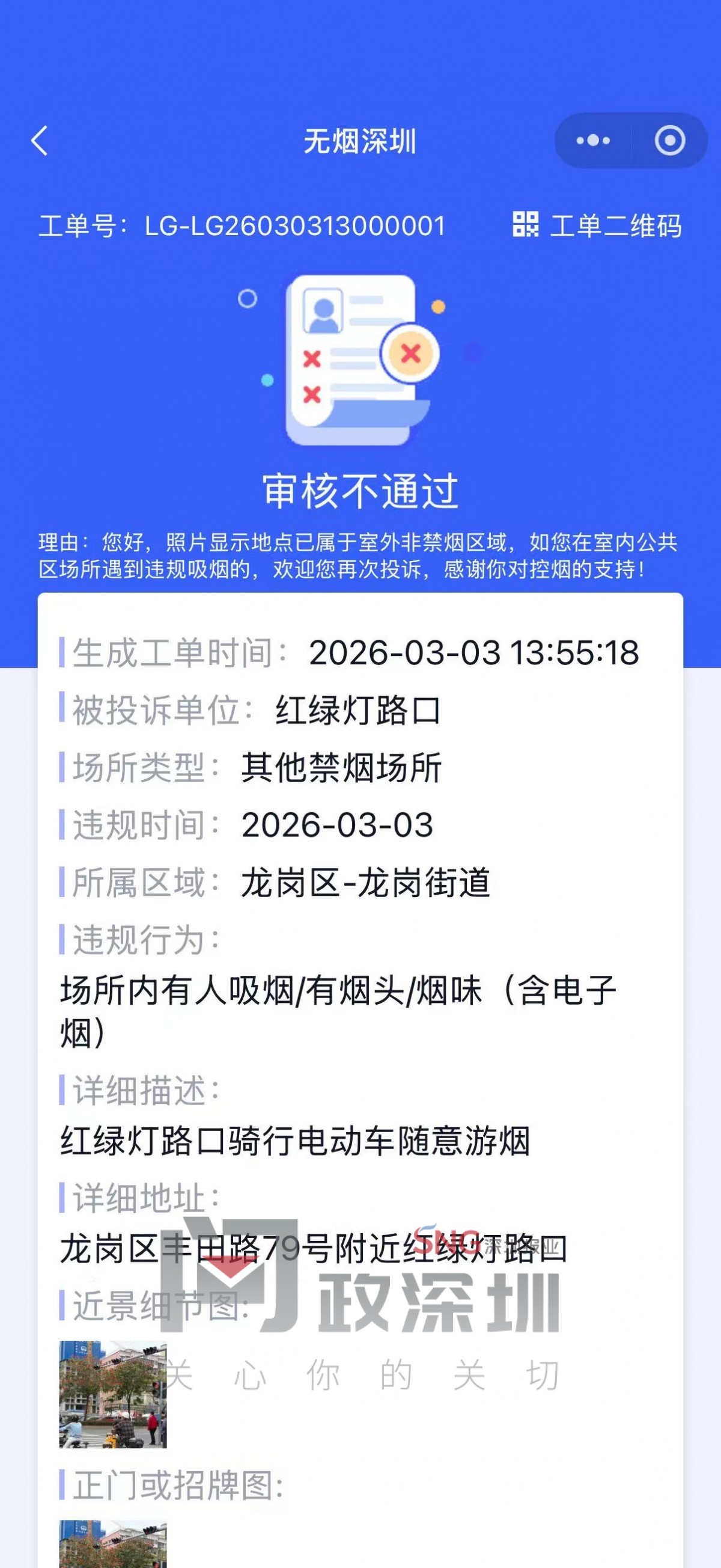Go back using the top-left arrow

click(x=40, y=141)
